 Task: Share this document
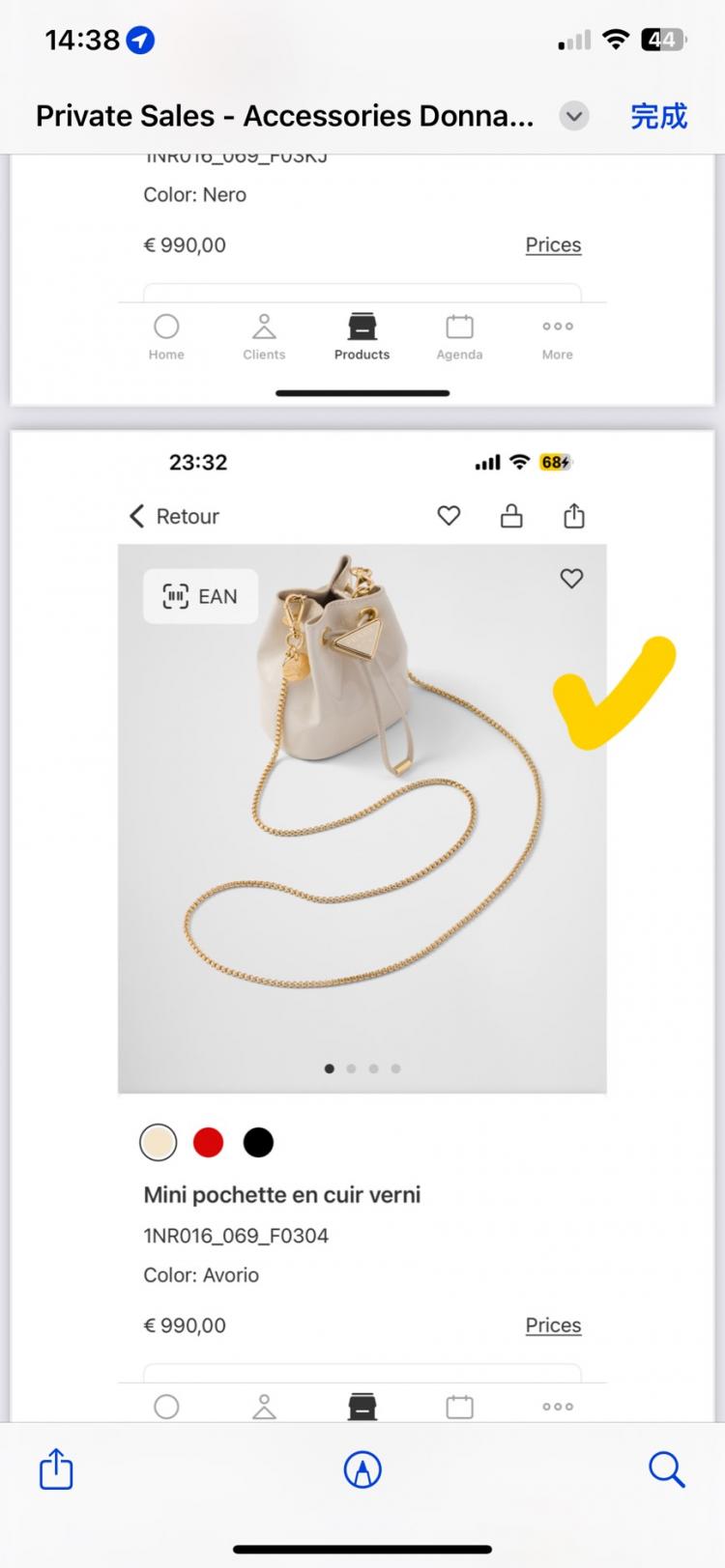coord(56,1469)
